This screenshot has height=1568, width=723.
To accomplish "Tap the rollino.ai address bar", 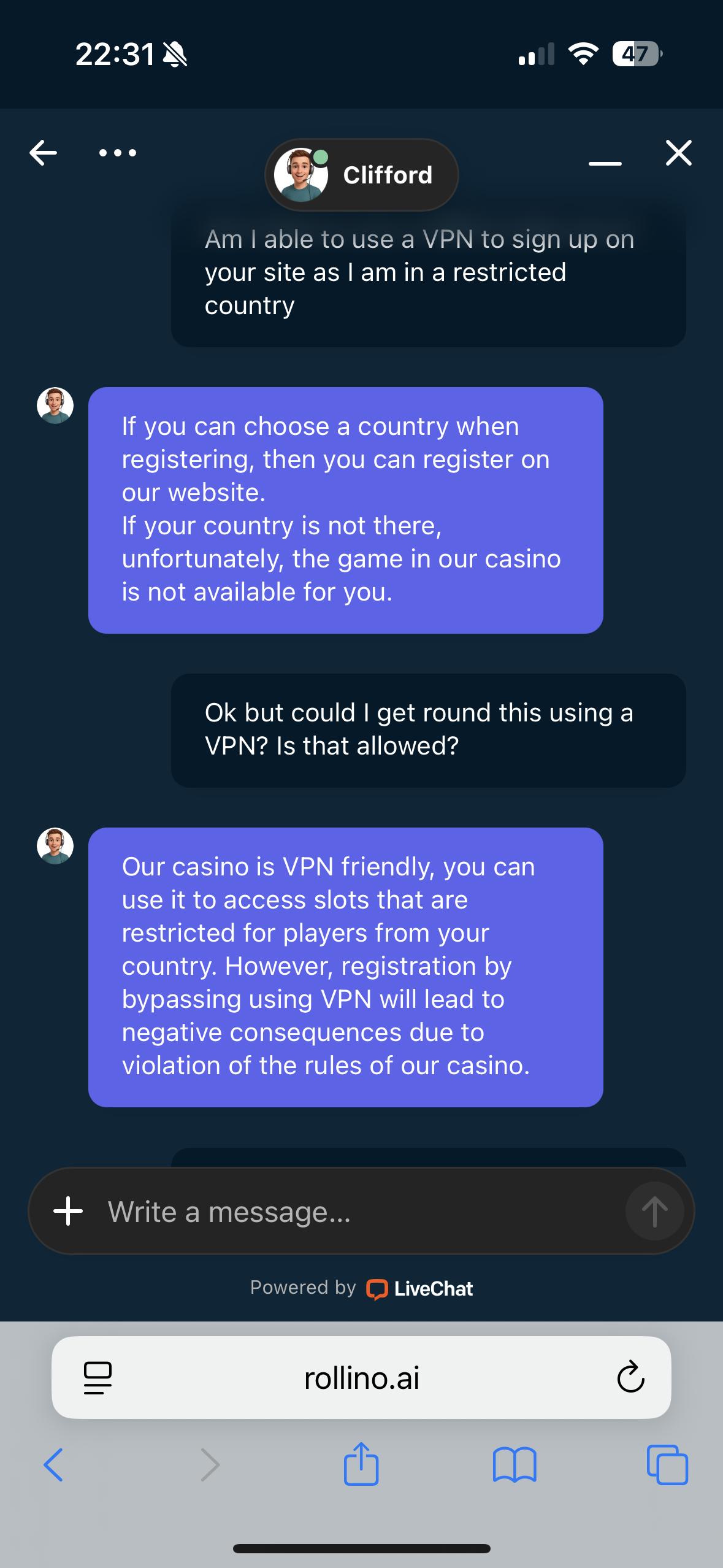I will [x=362, y=1378].
